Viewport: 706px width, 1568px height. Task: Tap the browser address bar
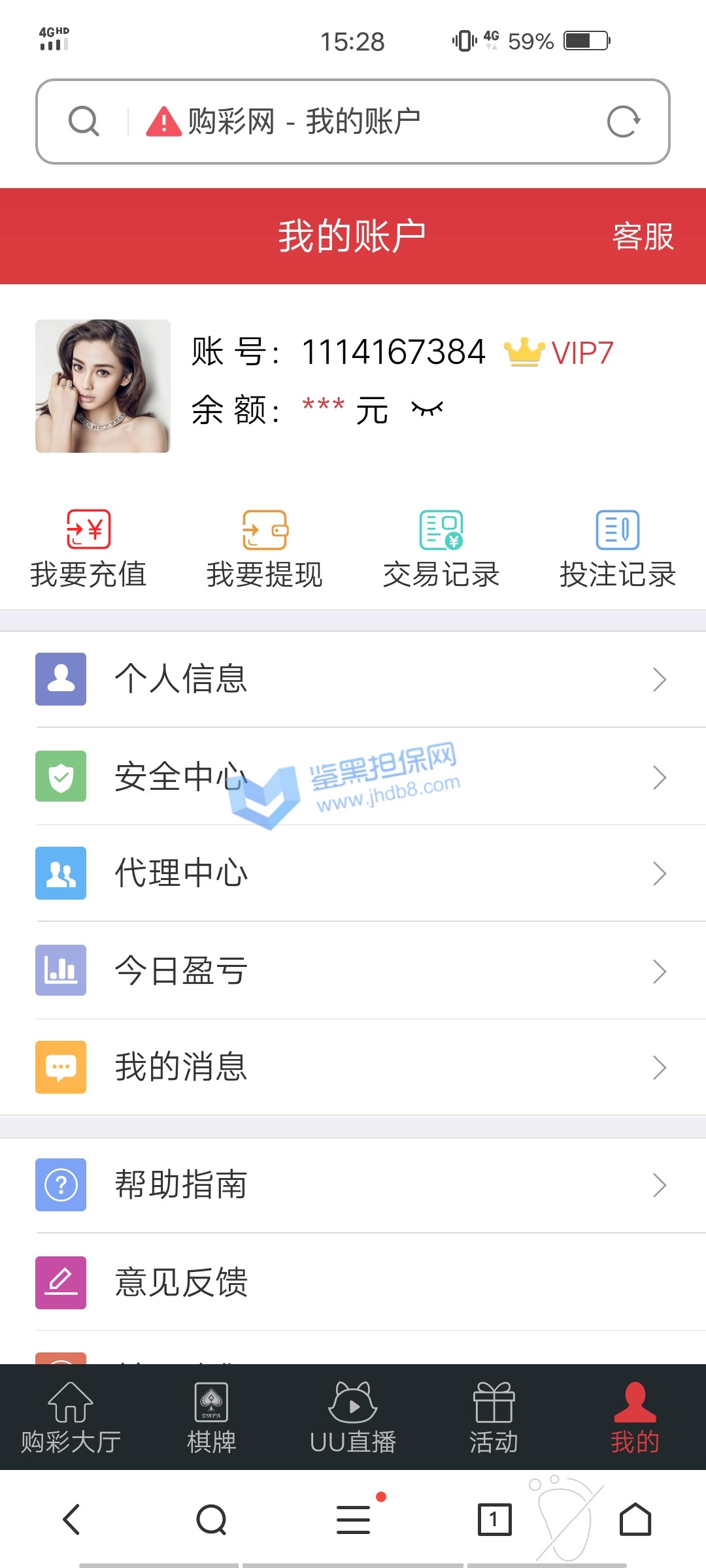coord(353,122)
